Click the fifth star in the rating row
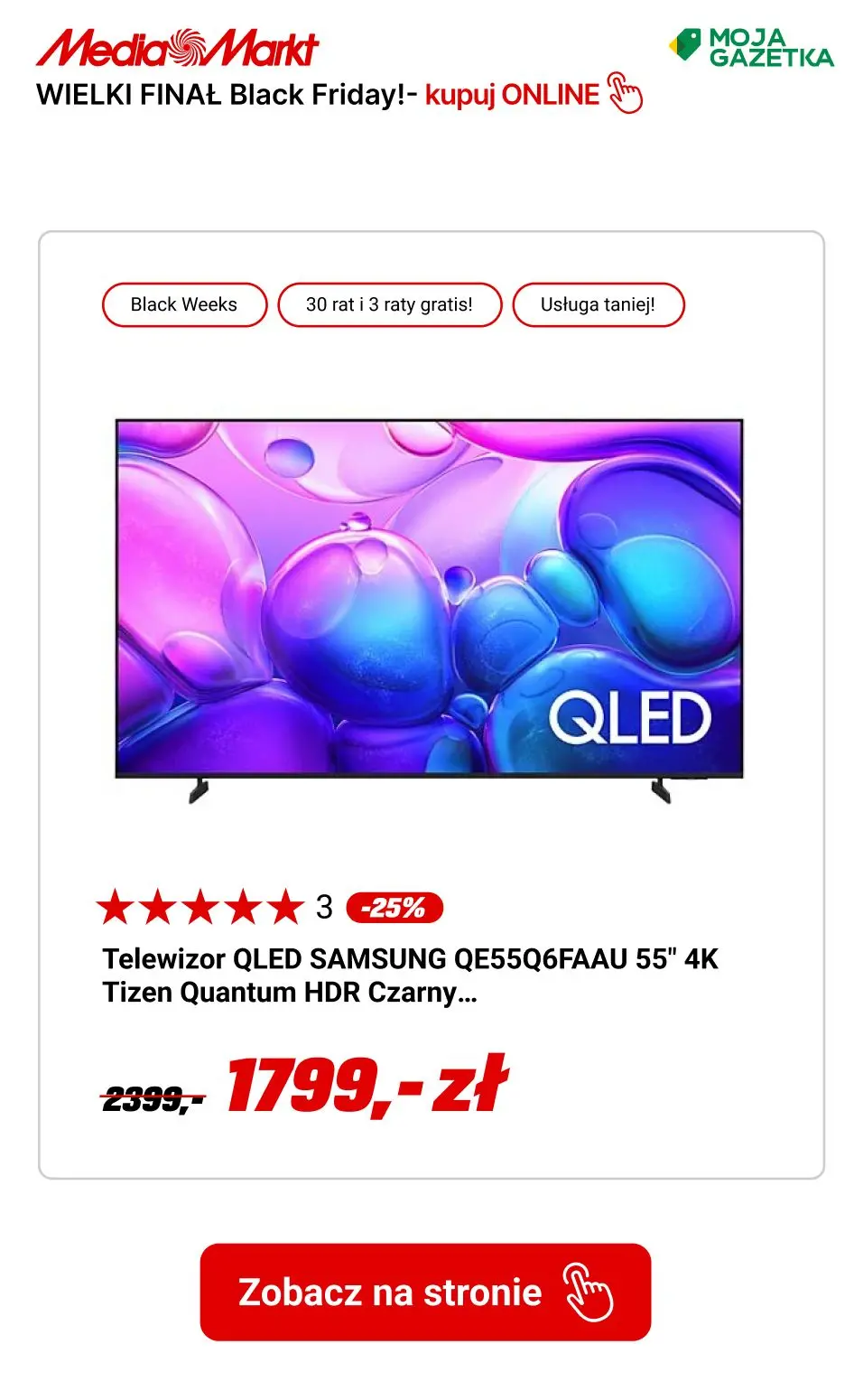Screen dimensions: 854x1400 (283, 907)
